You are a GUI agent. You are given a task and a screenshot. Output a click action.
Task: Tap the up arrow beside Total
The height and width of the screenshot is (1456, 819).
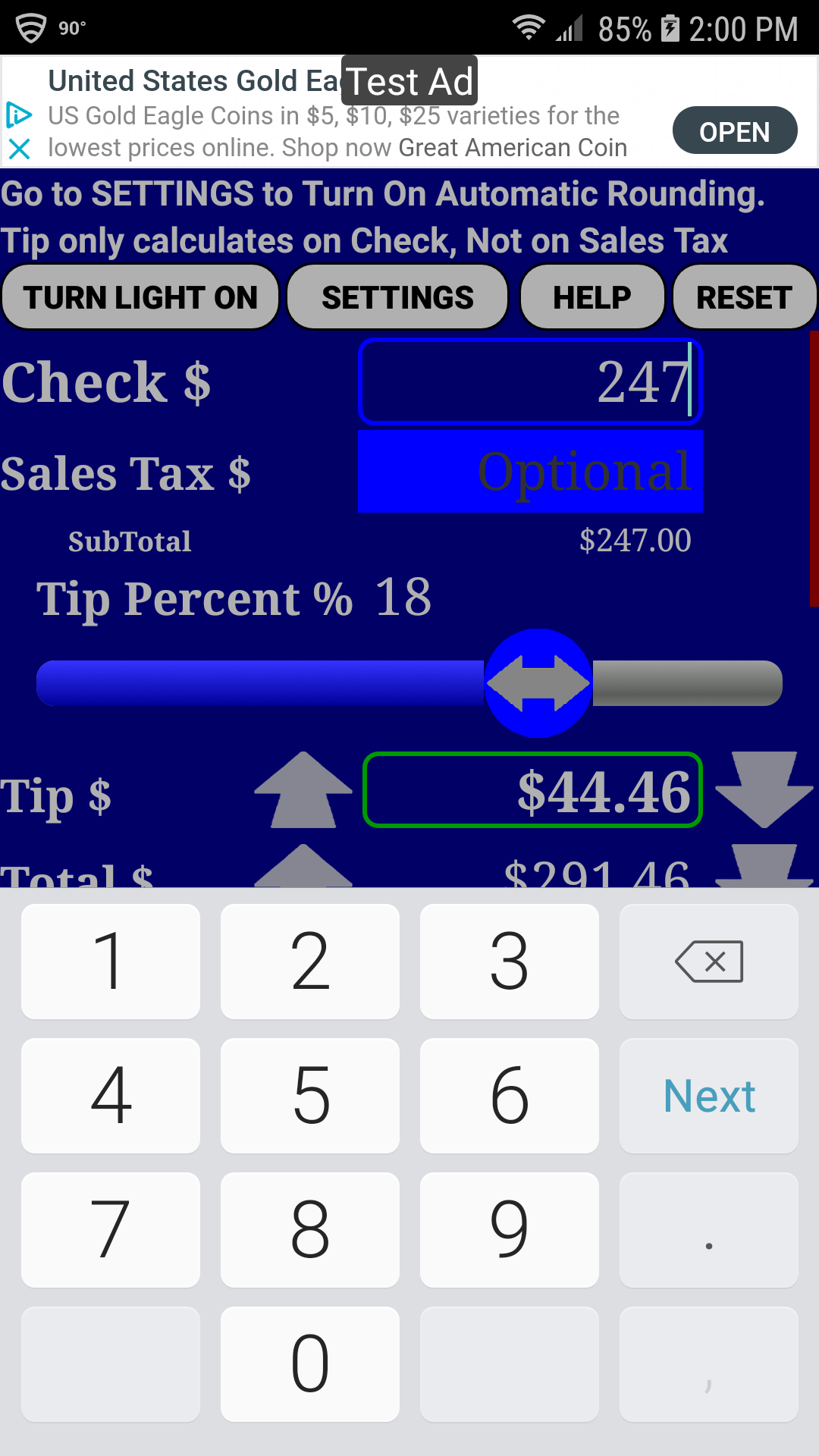tap(303, 872)
